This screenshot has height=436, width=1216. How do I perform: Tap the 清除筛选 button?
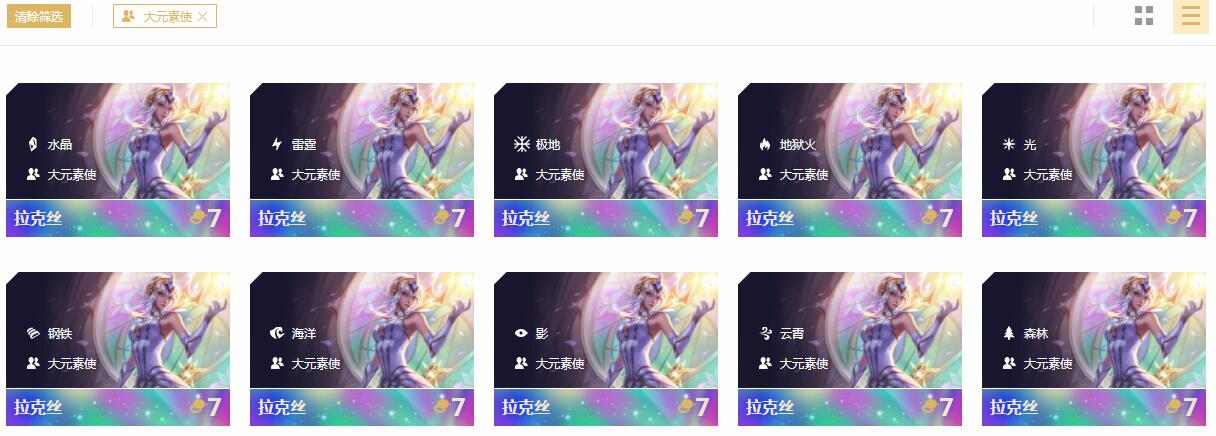point(38,16)
